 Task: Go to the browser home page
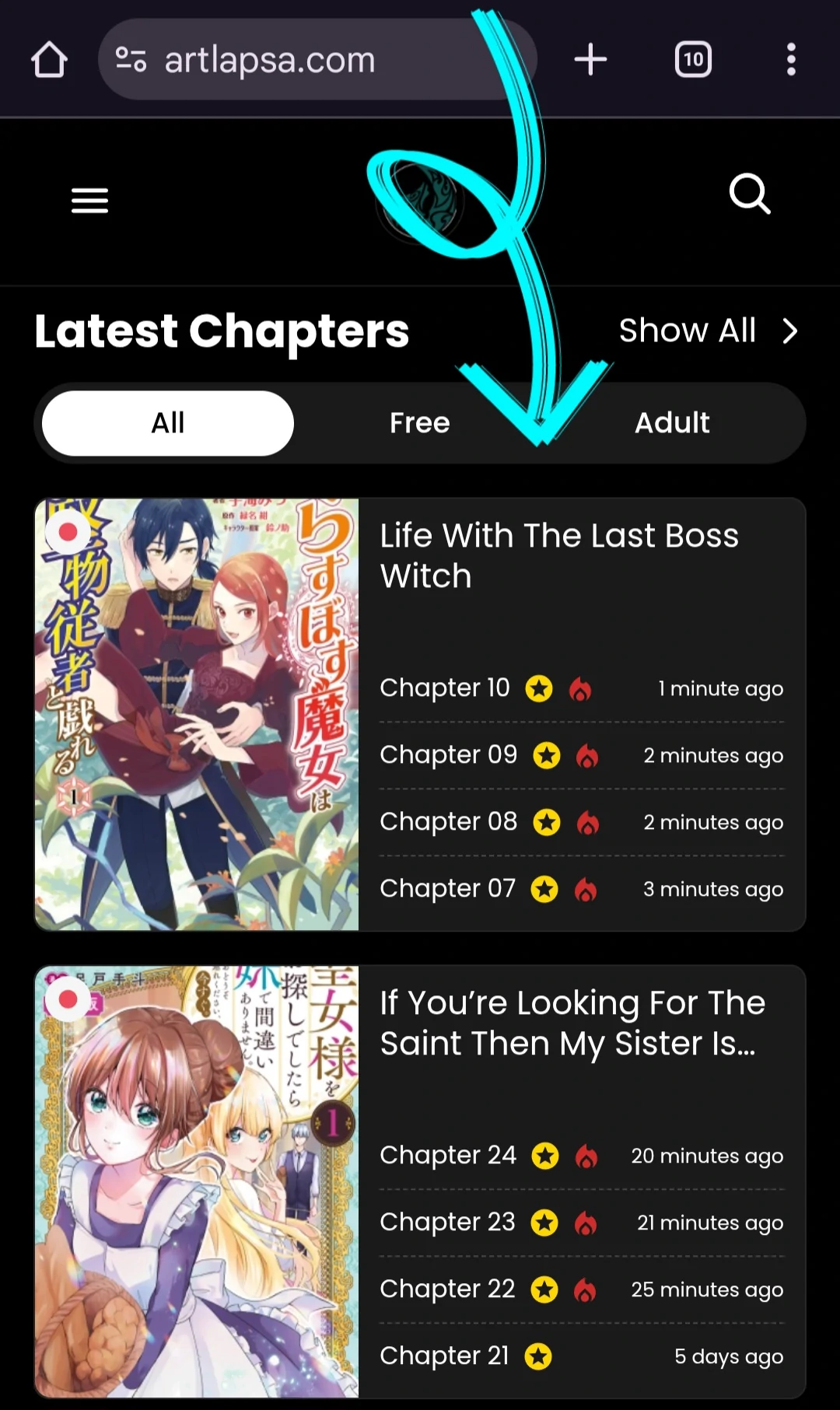click(49, 60)
